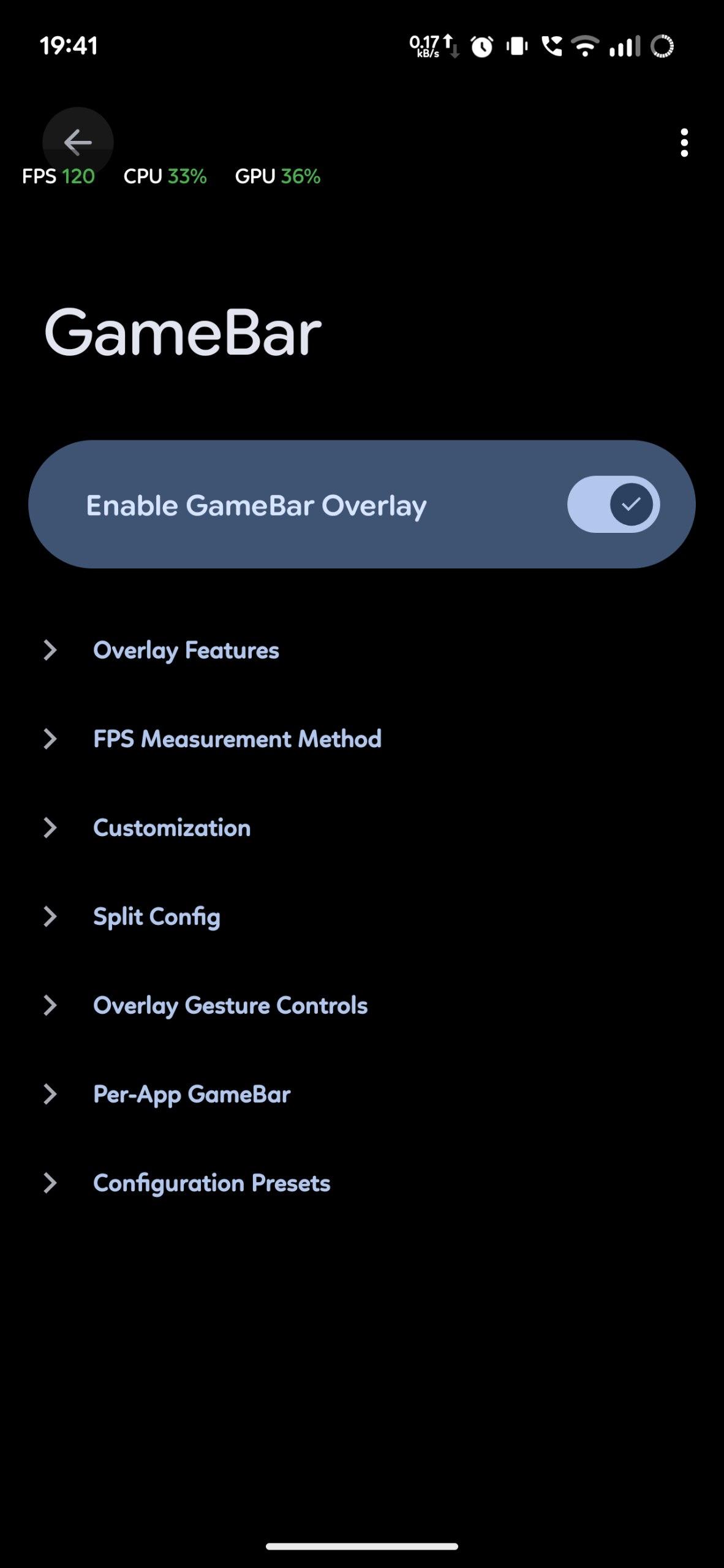Expand Split Config options
Screen dimensions: 724x1568
point(156,916)
